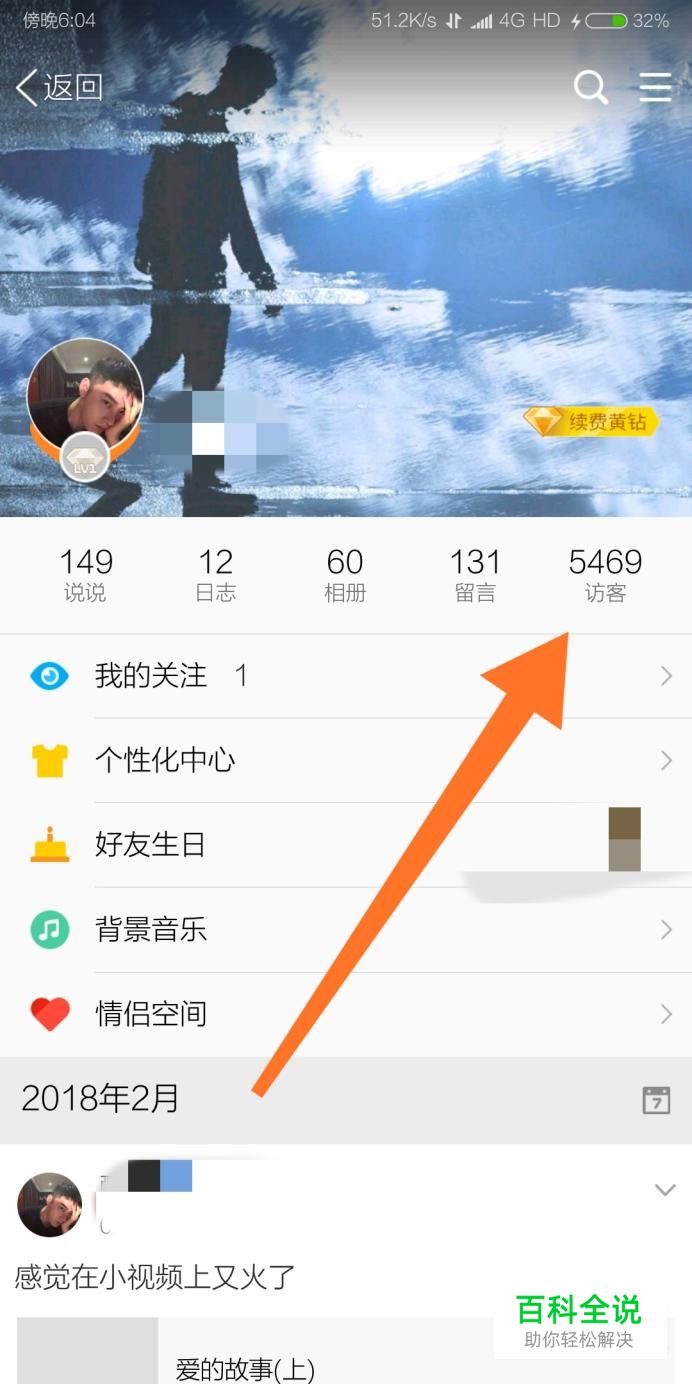Viewport: 692px width, 1384px height.
Task: Open the hamburger menu
Action: [655, 88]
